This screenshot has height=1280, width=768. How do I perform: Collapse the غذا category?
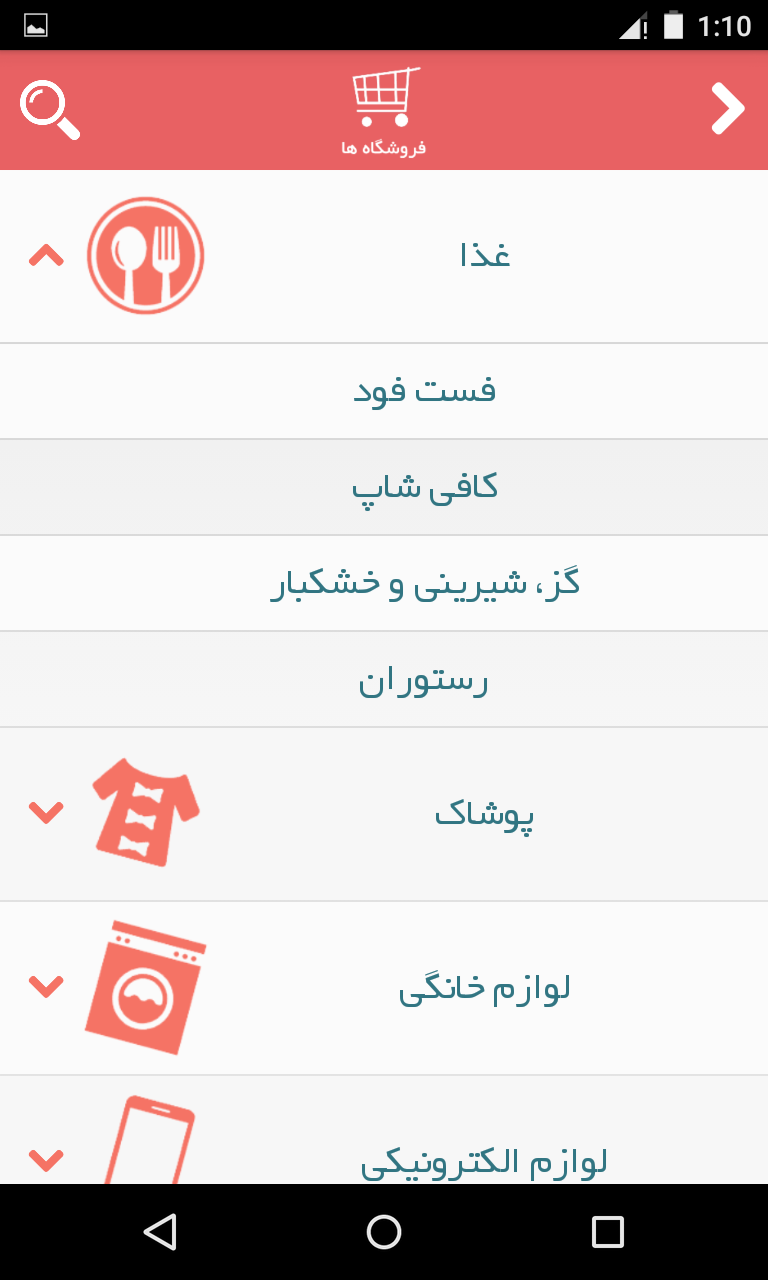[46, 257]
